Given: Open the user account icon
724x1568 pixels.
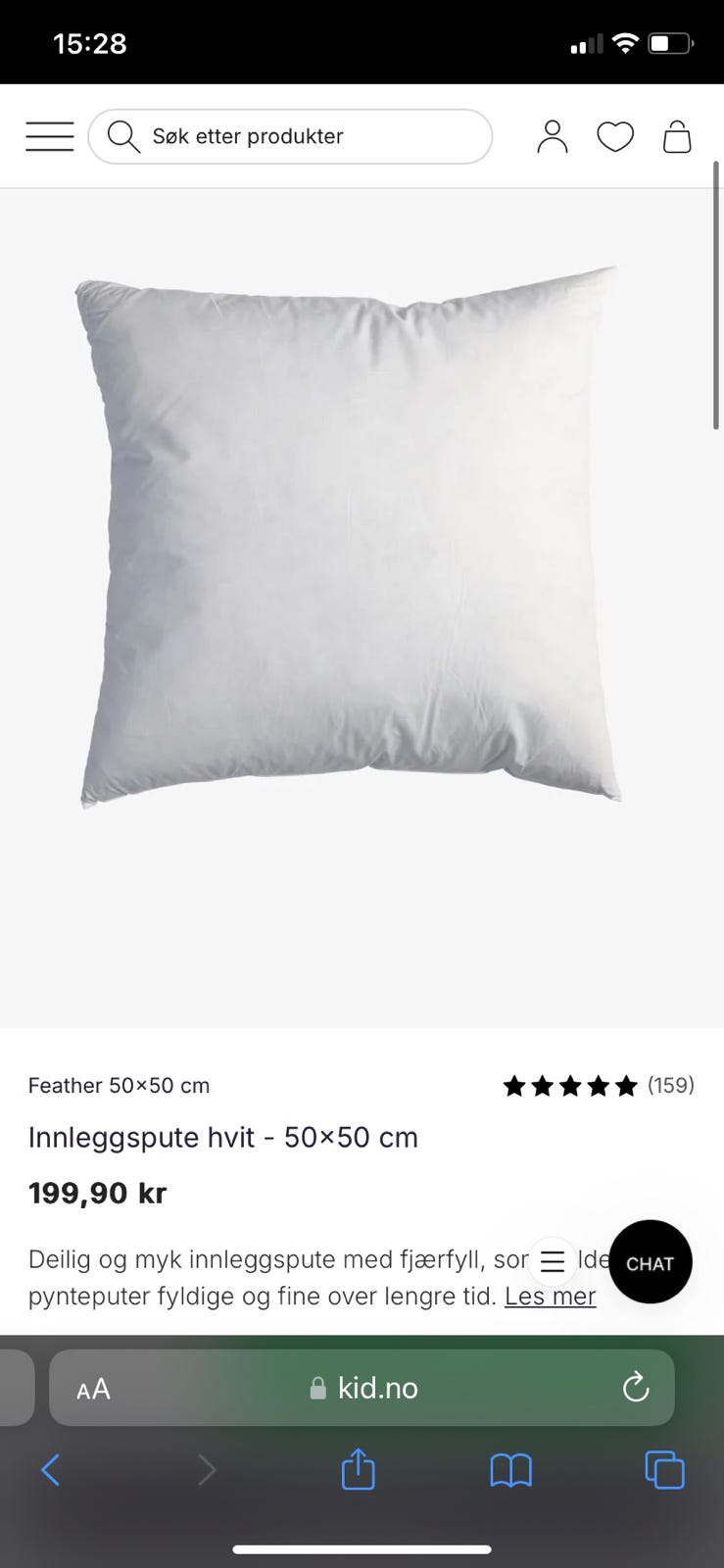Looking at the screenshot, I should (x=553, y=136).
